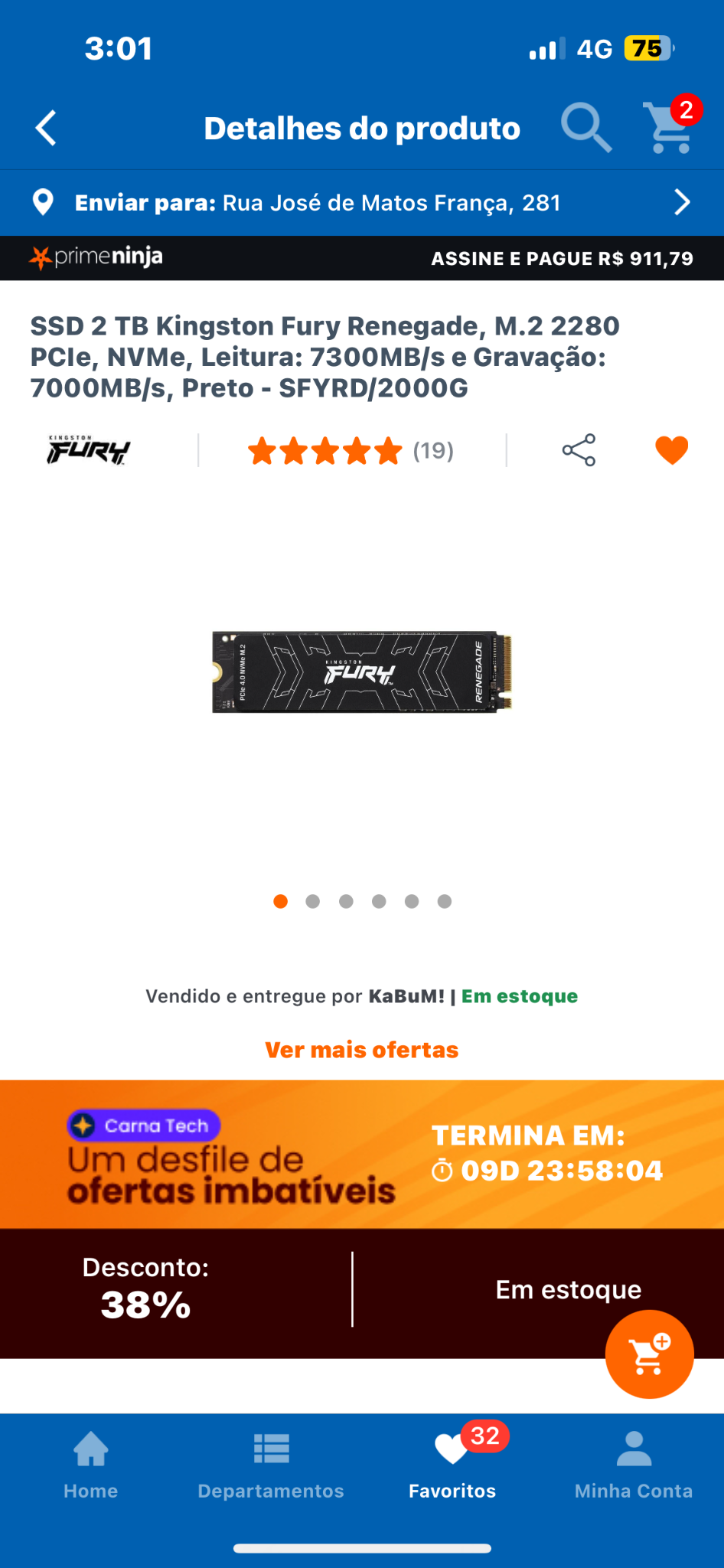Remove product from favorites with heart icon

pos(671,450)
